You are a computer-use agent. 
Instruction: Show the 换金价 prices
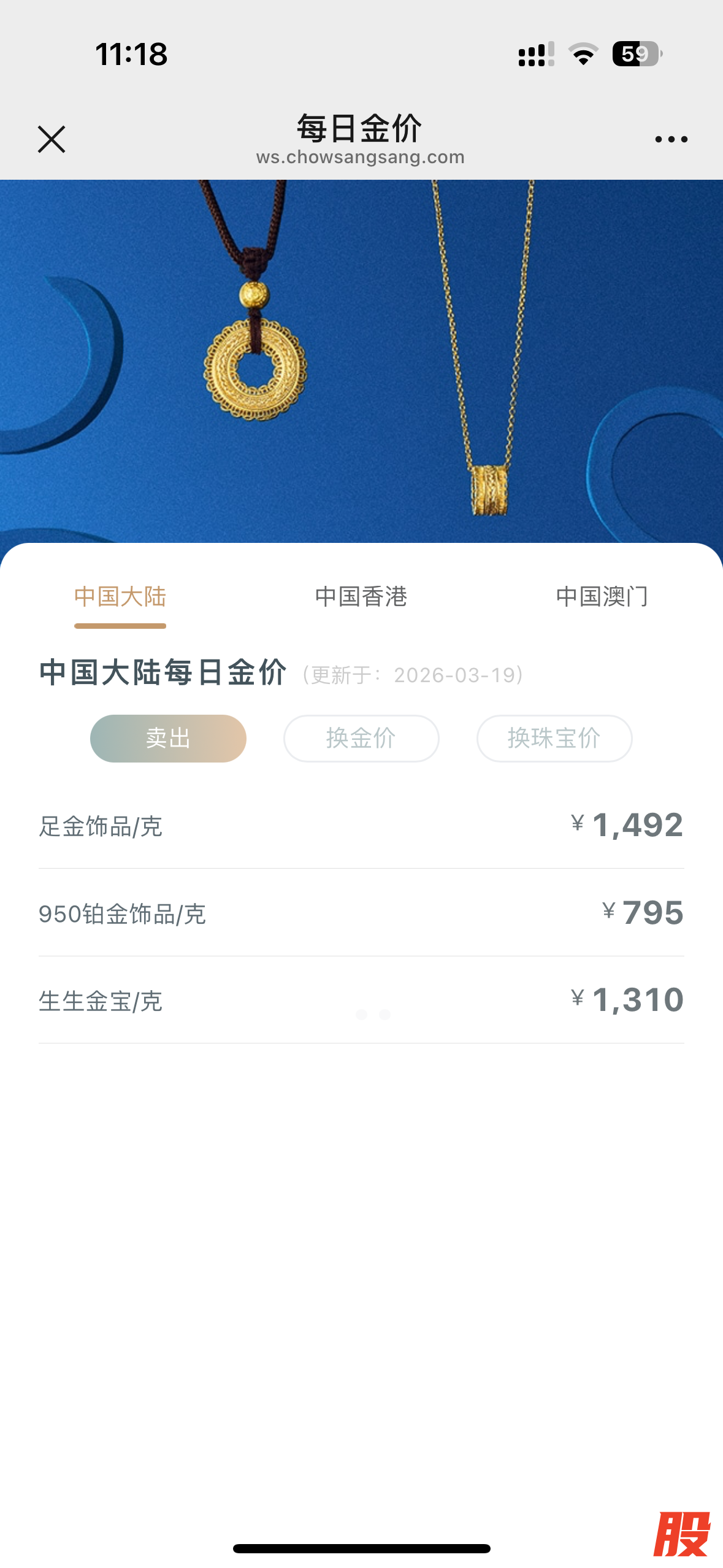tap(361, 738)
